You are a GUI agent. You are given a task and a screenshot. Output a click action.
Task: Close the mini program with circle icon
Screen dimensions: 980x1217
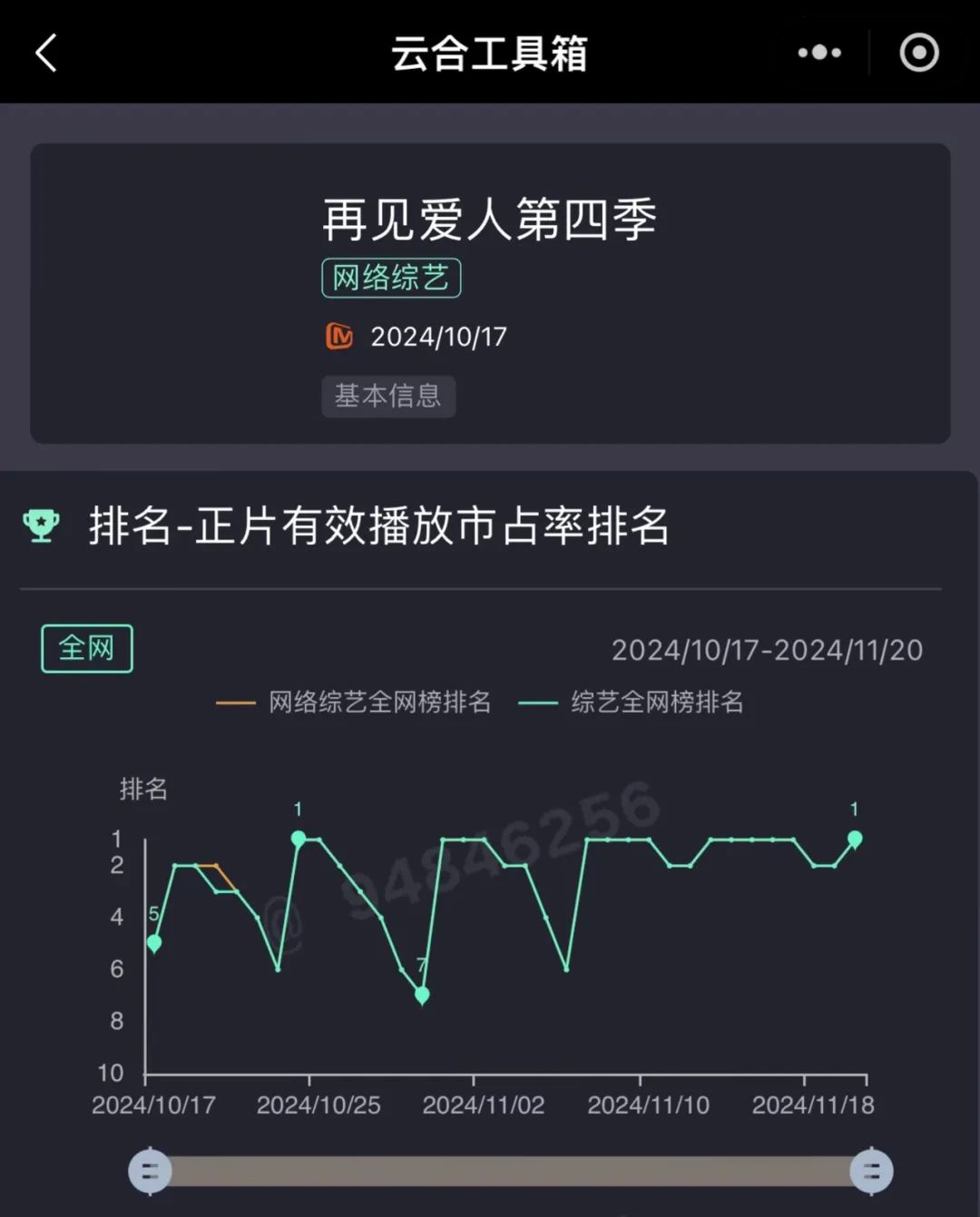(x=919, y=53)
